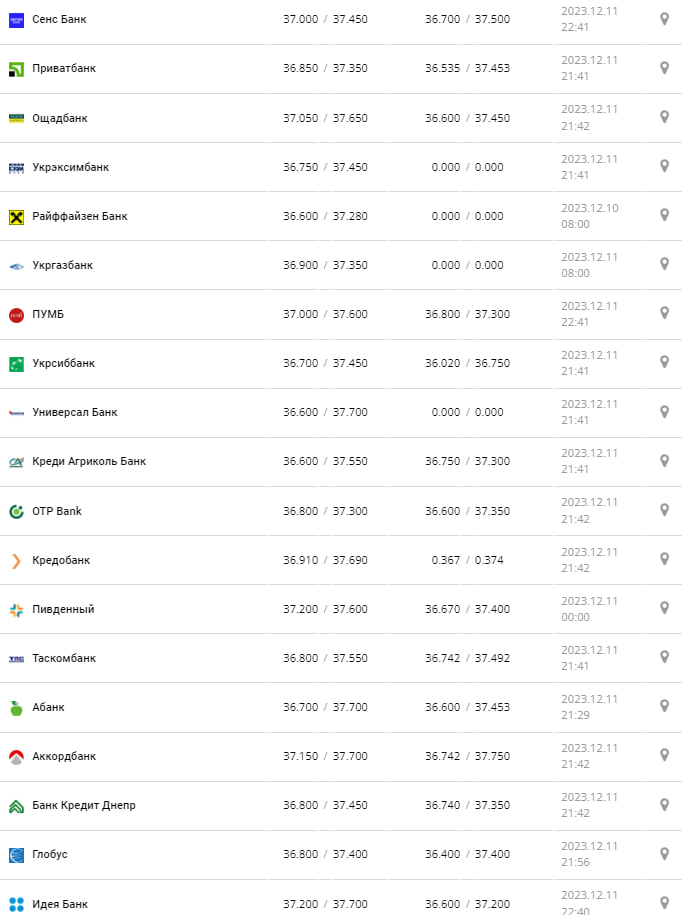Viewport: 682px width, 915px height.
Task: View OTP Bank branches via the pin
Action: point(664,510)
